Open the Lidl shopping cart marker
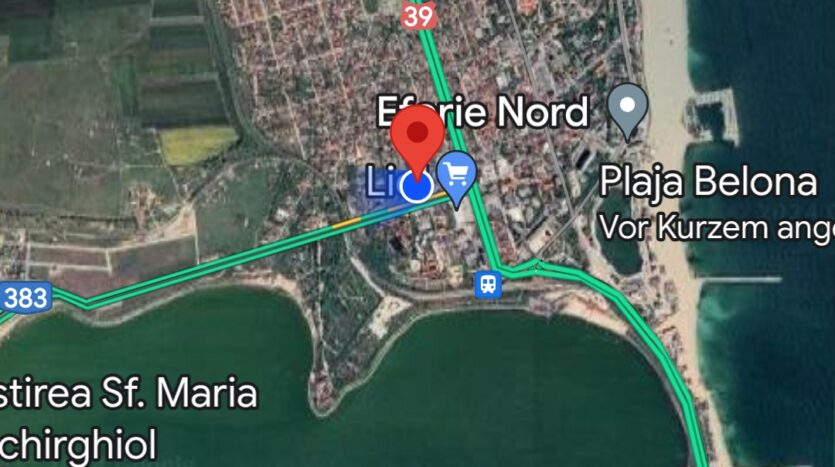Screen dimensions: 835x467 click(x=457, y=176)
